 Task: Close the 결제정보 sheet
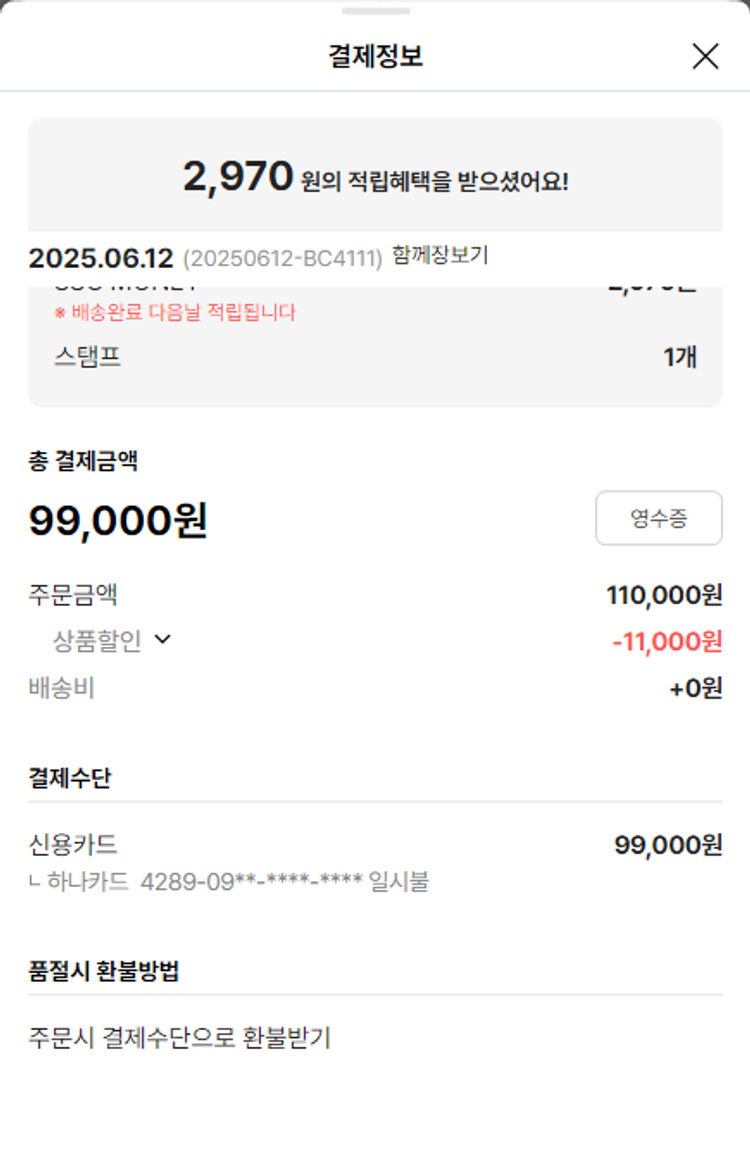705,57
